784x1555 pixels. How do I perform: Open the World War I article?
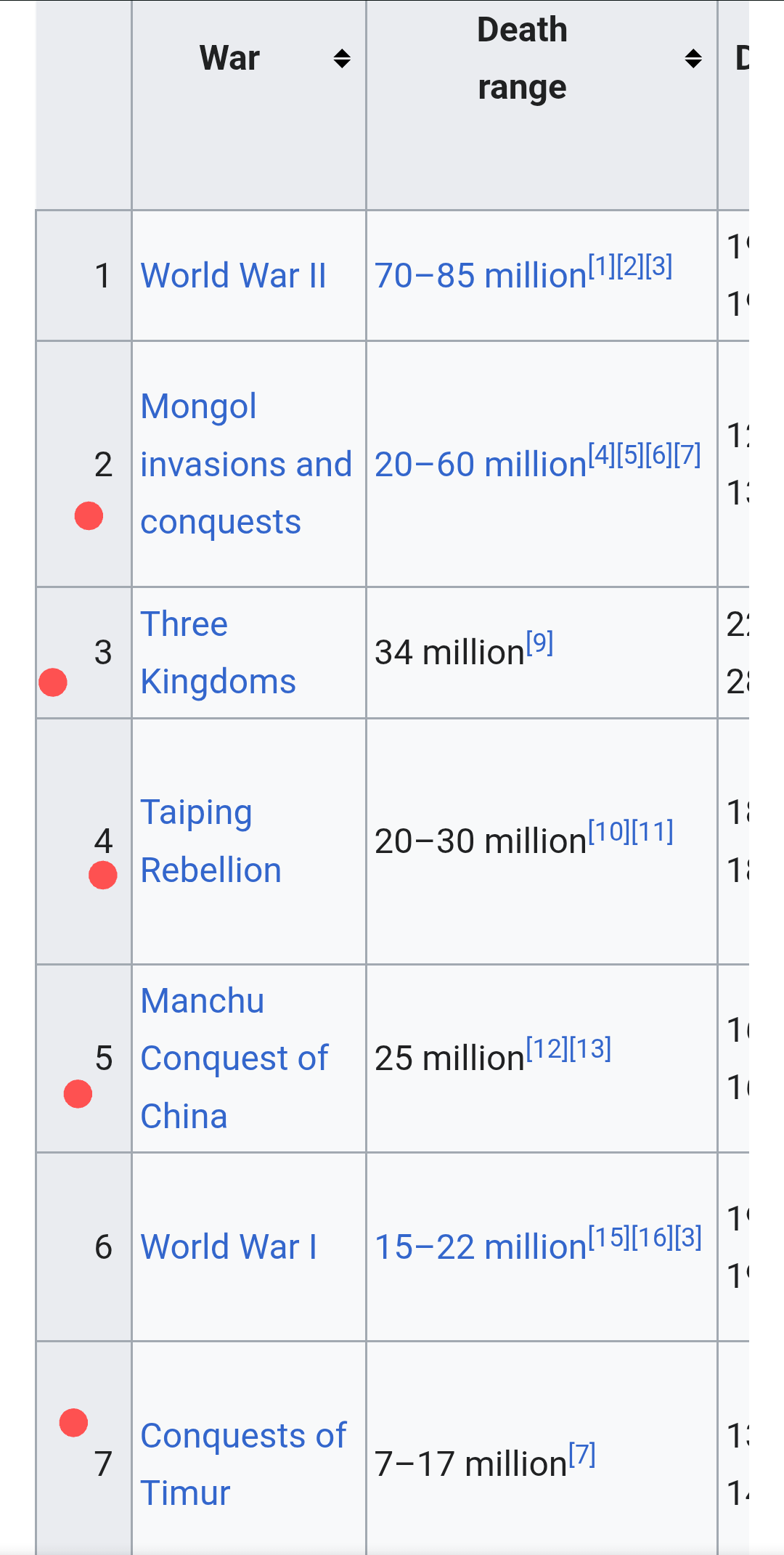click(x=229, y=1247)
